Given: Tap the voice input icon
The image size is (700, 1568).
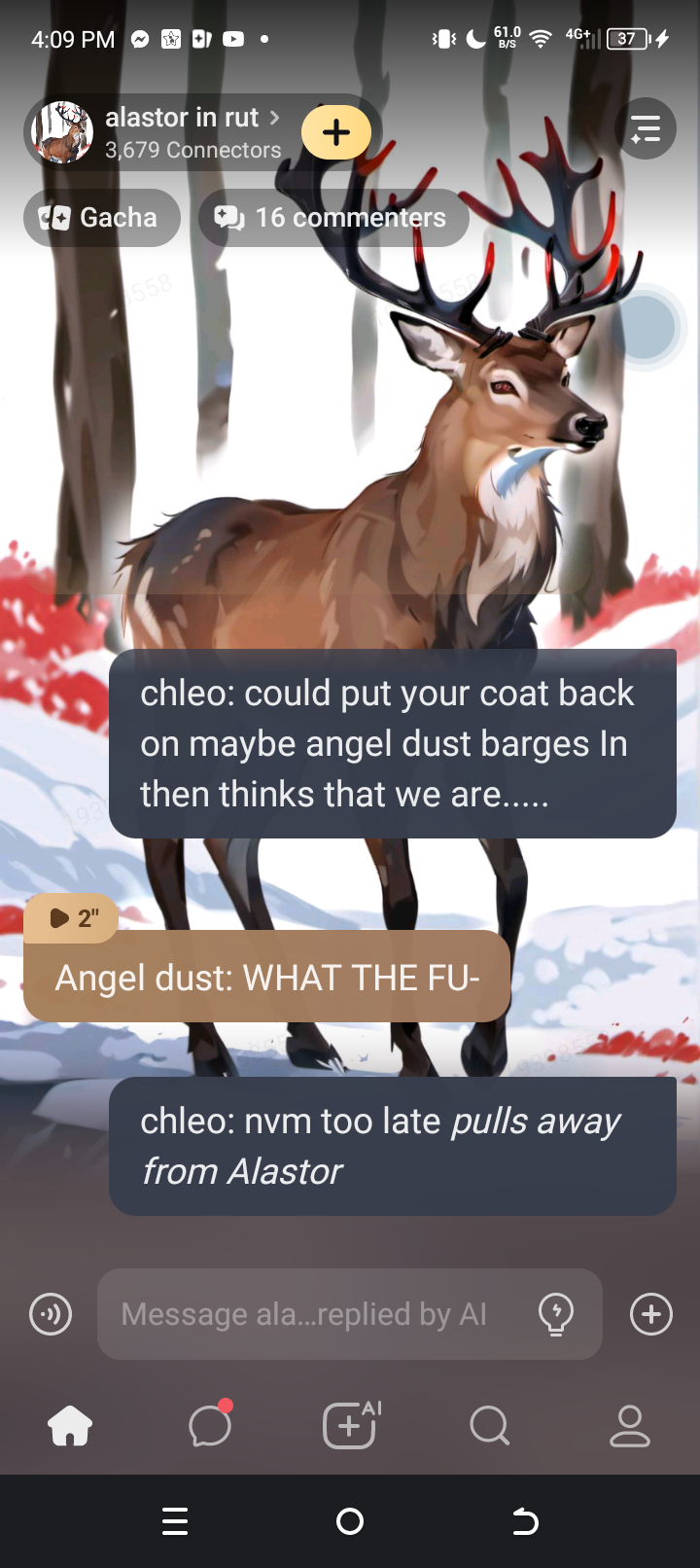Looking at the screenshot, I should tap(51, 1315).
